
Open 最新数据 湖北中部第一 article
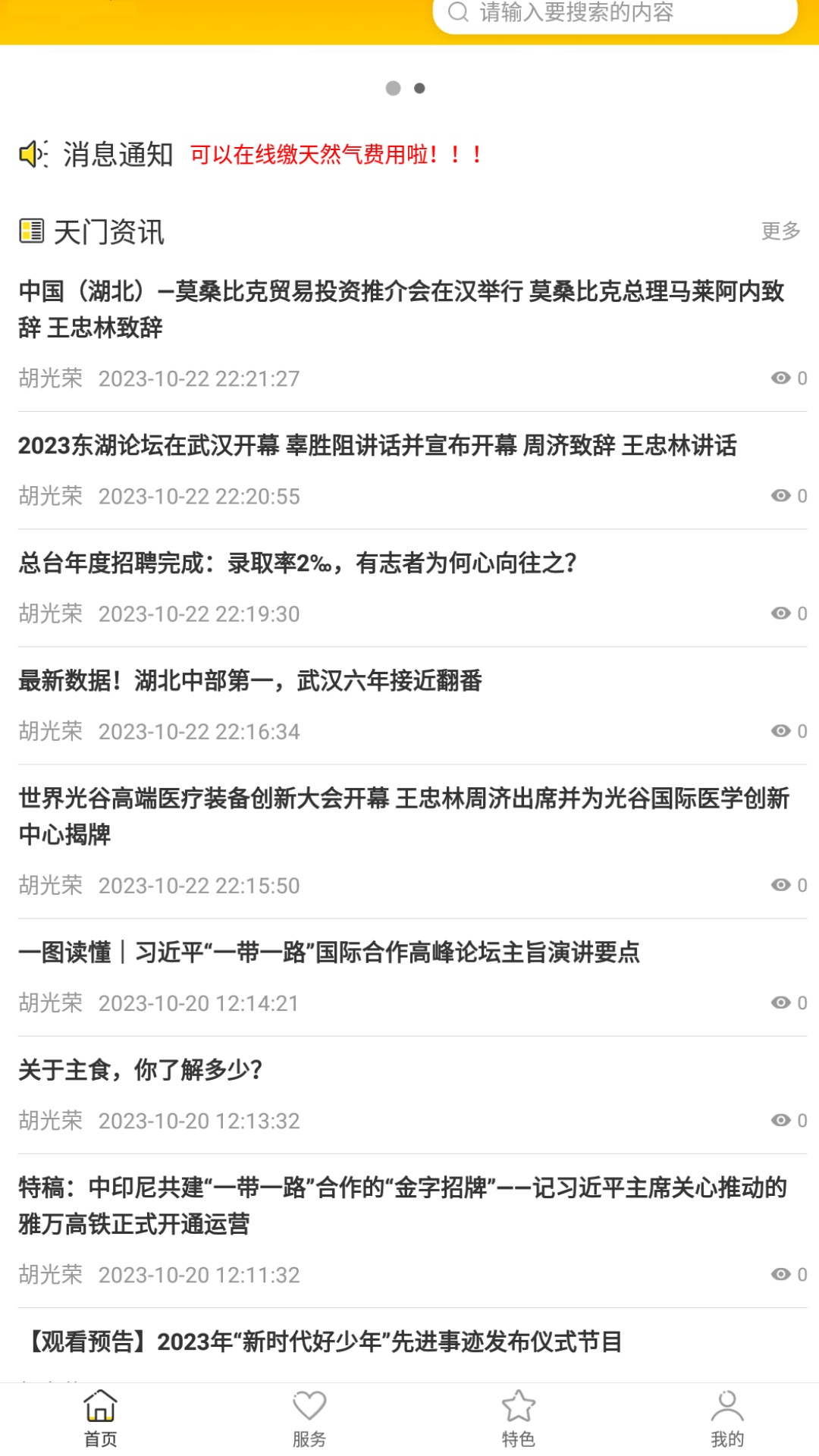point(250,680)
